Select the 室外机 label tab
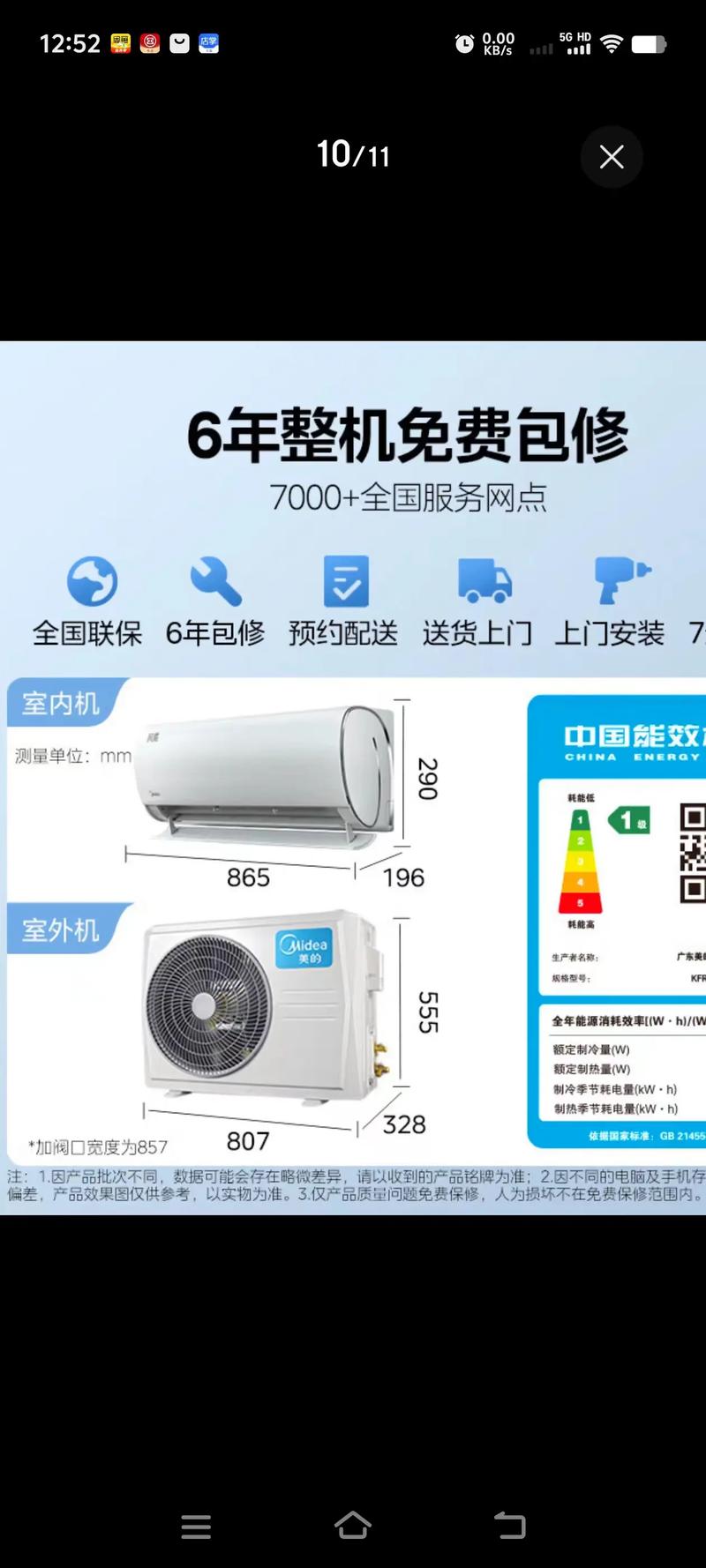 pos(60,929)
